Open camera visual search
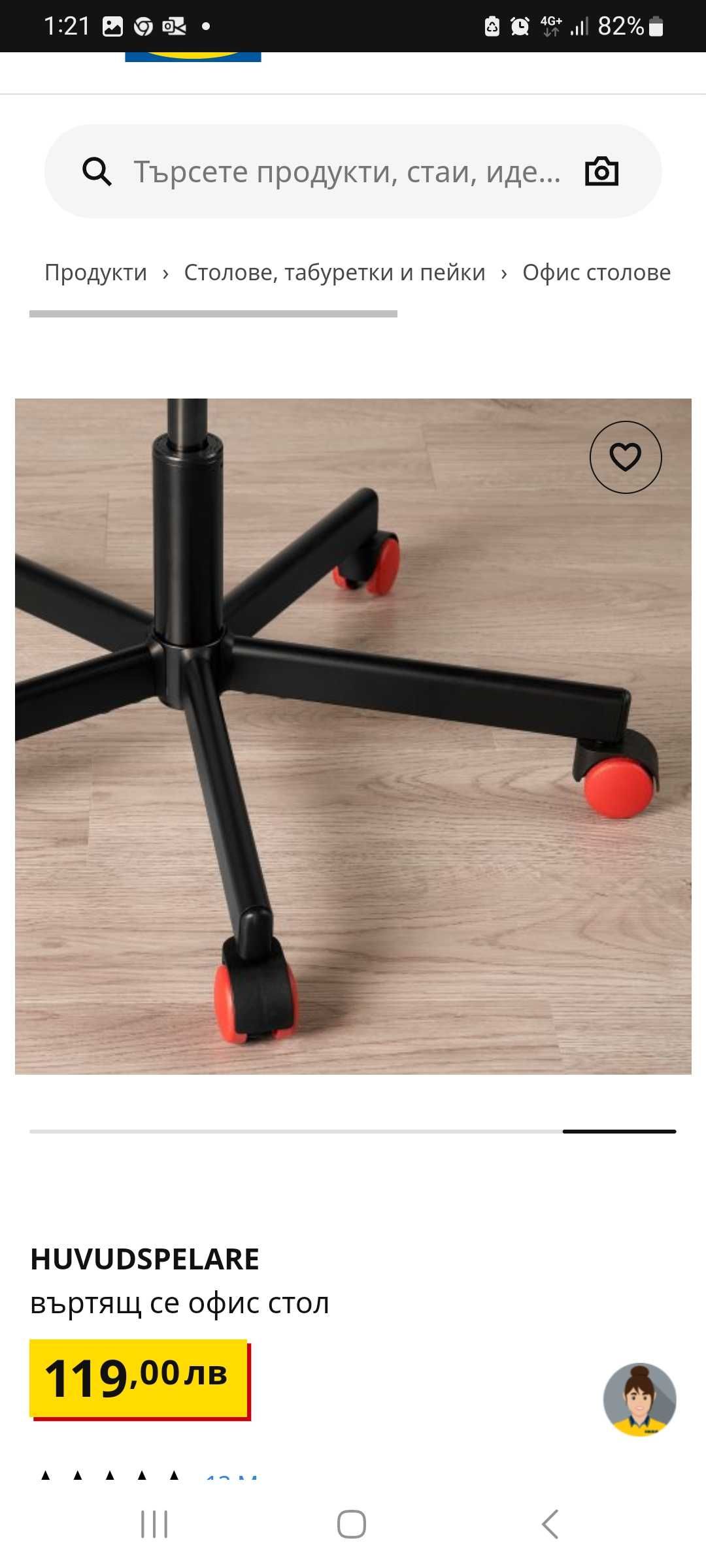The width and height of the screenshot is (706, 1568). click(601, 172)
